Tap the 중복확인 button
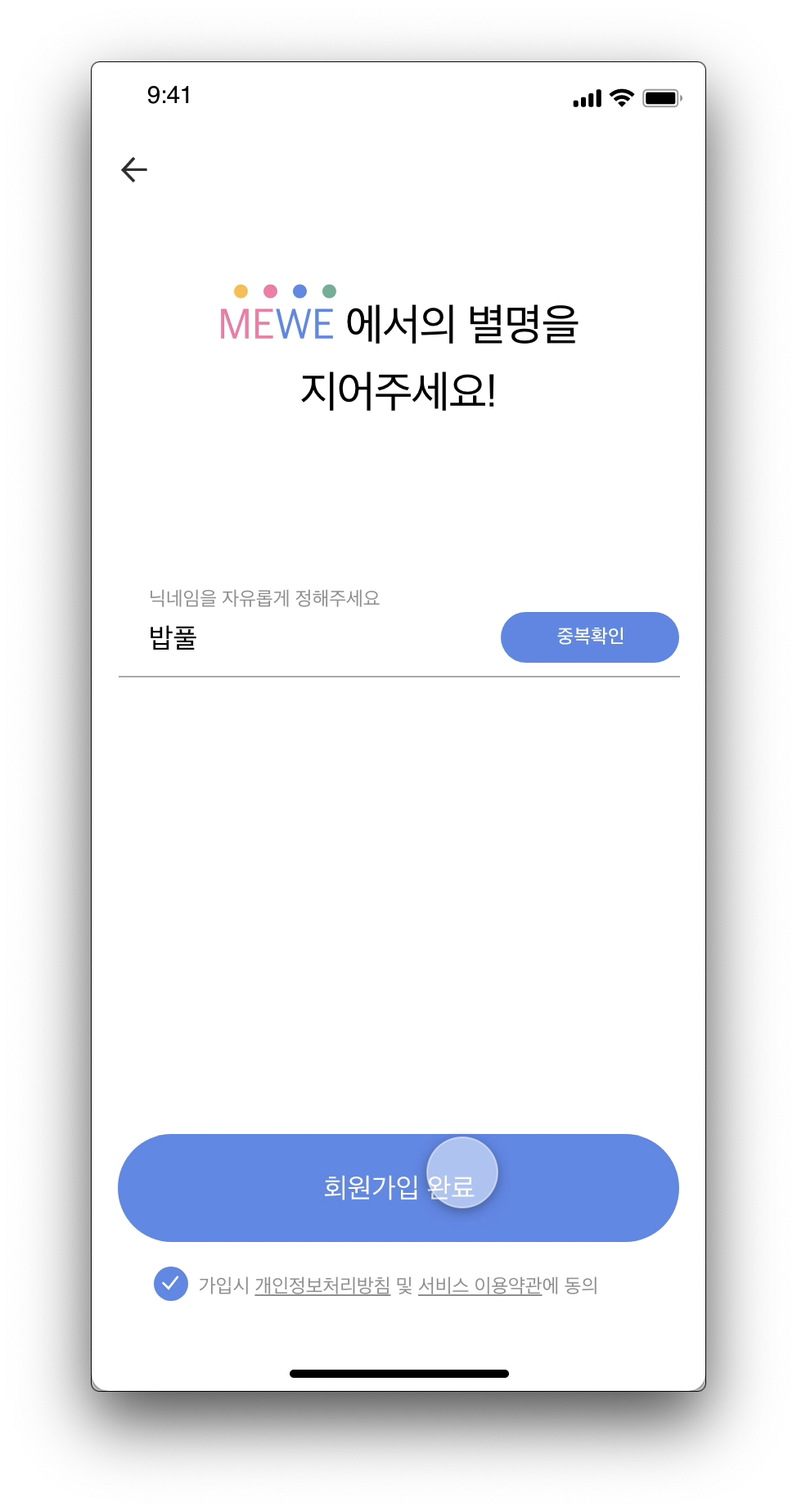The image size is (797, 1512). (589, 637)
